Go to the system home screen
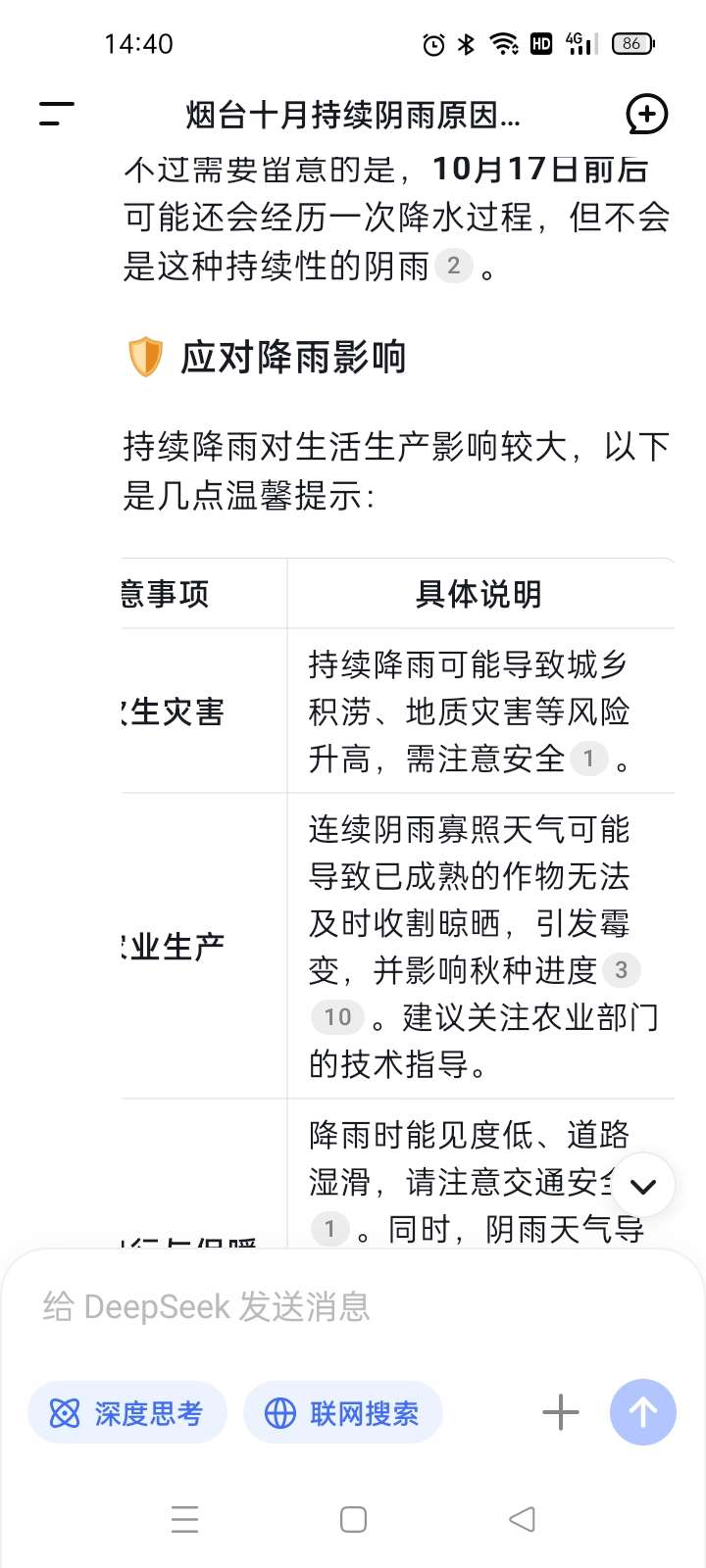The height and width of the screenshot is (1568, 706). [x=353, y=1520]
